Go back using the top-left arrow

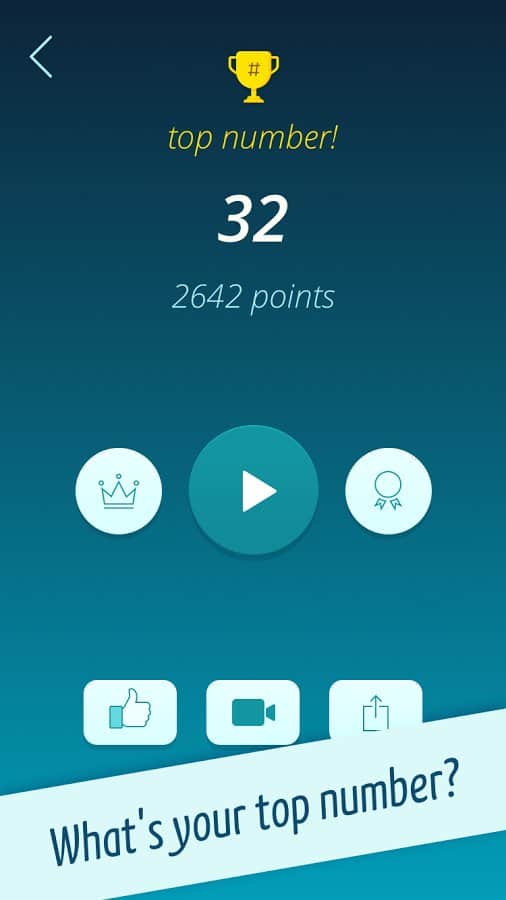pos(41,57)
